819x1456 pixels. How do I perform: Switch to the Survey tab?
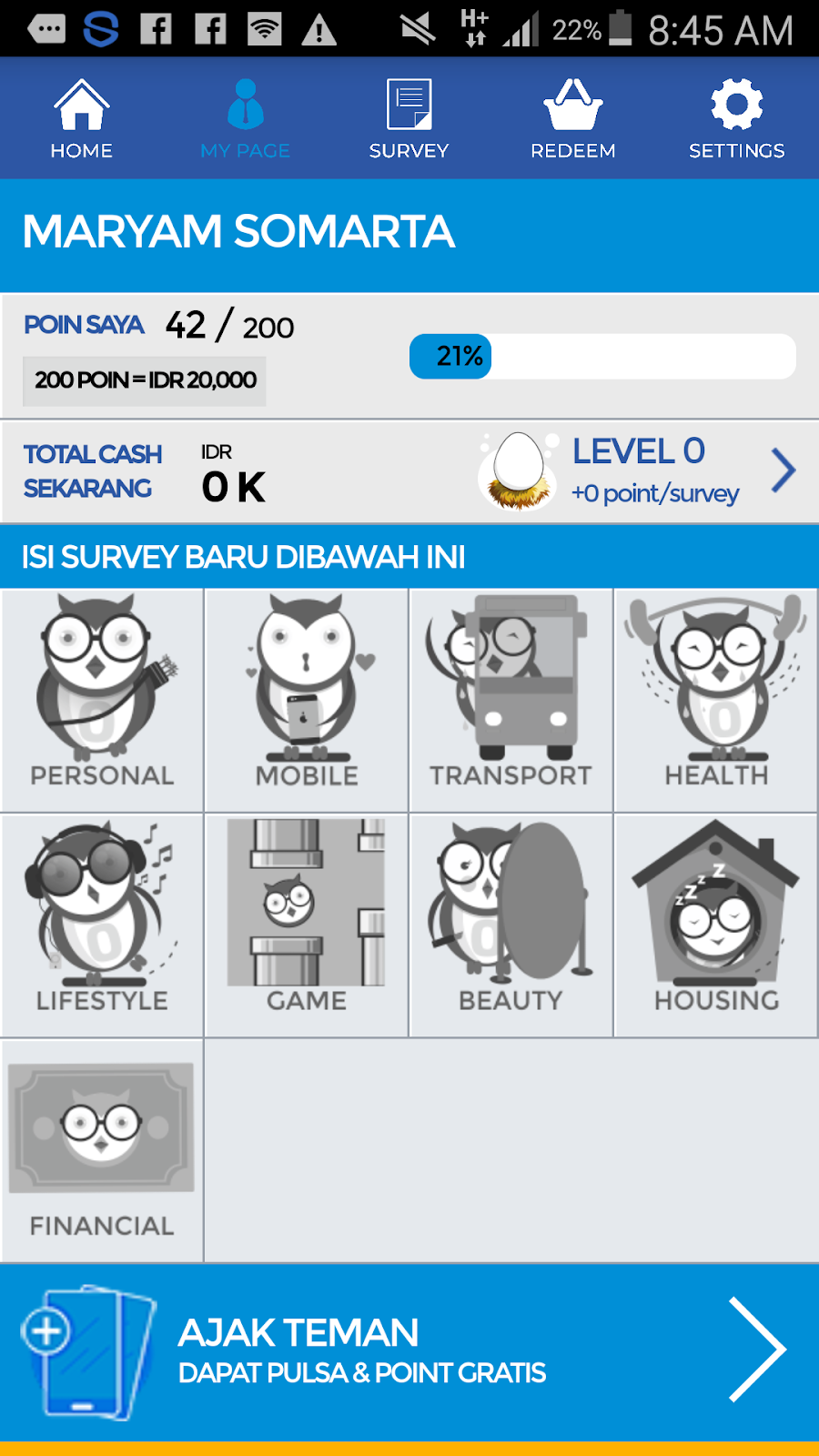point(409,118)
